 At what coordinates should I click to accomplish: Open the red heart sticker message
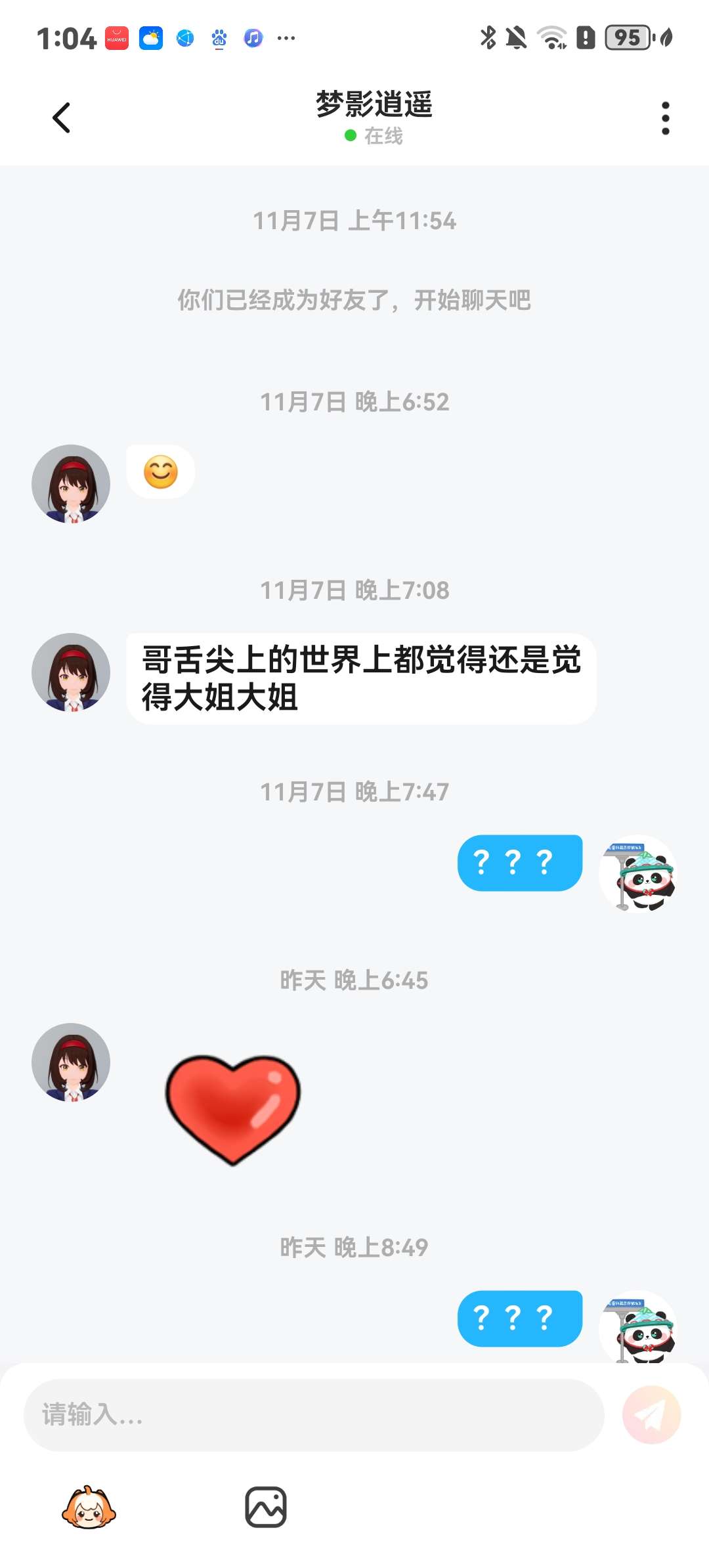pyautogui.click(x=233, y=1110)
